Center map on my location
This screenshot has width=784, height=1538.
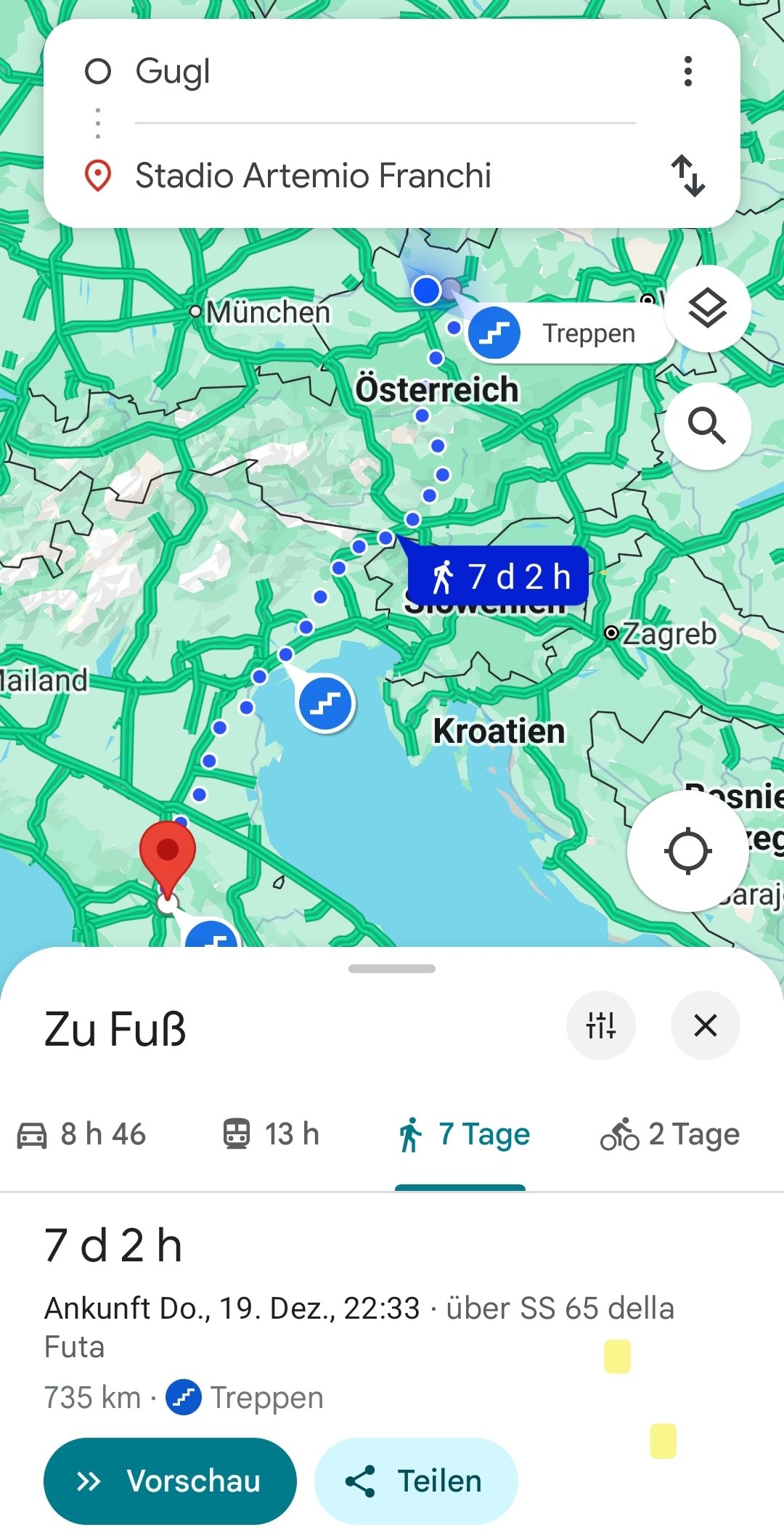(687, 851)
